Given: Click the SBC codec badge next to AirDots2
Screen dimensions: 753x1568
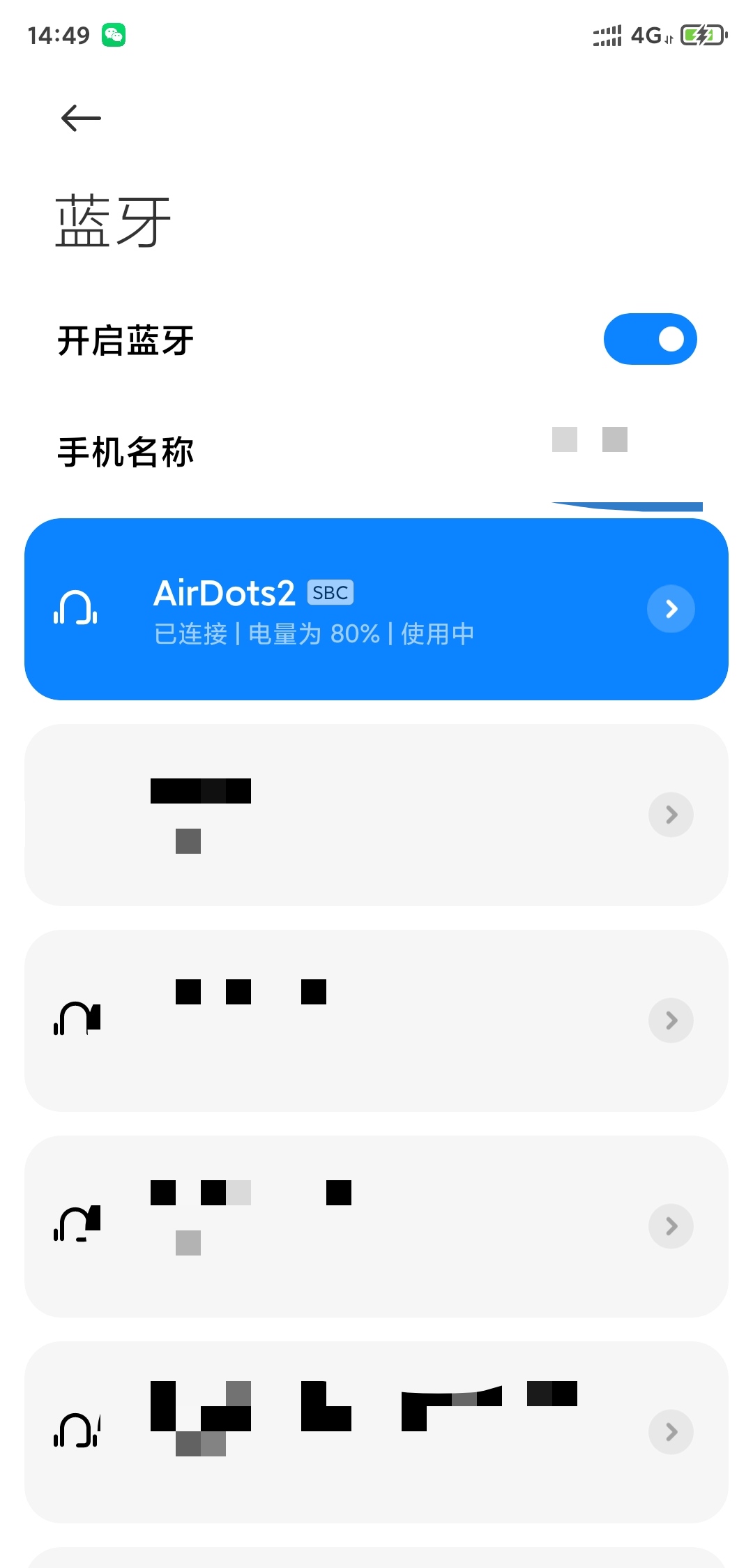Looking at the screenshot, I should 331,592.
